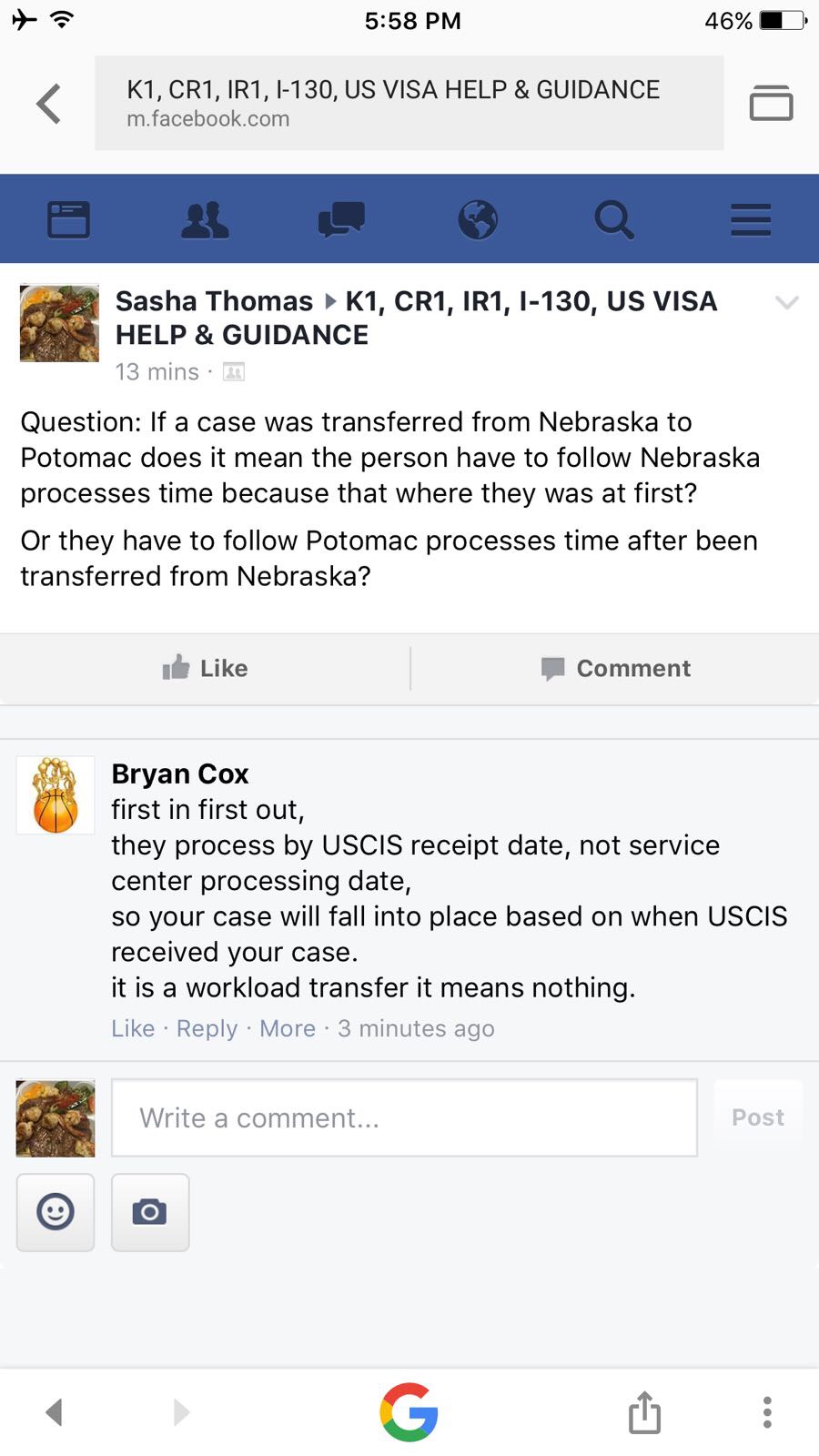The height and width of the screenshot is (1456, 819).
Task: Tap Comment button under the post
Action: (616, 668)
